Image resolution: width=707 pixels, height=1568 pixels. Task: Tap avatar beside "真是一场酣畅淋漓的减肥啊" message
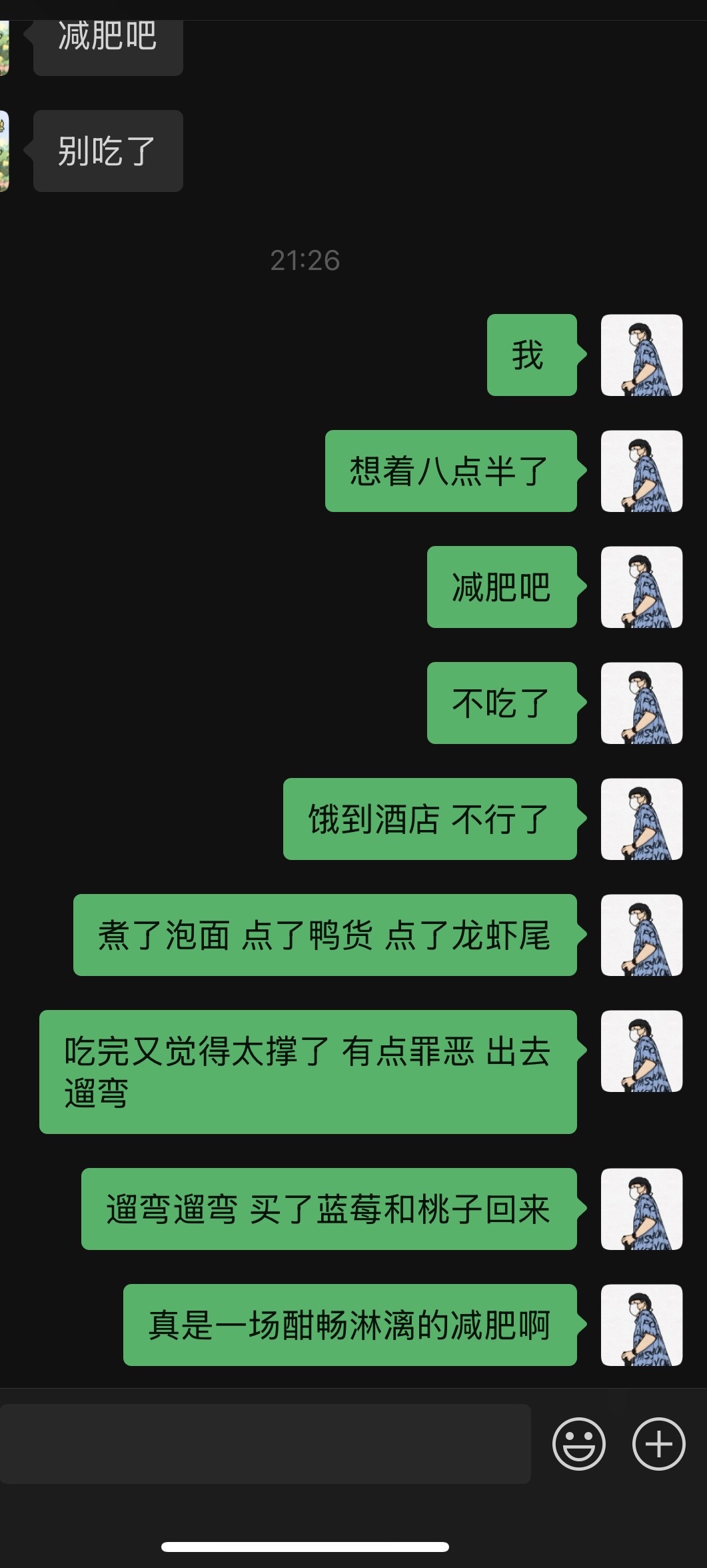[x=642, y=1325]
